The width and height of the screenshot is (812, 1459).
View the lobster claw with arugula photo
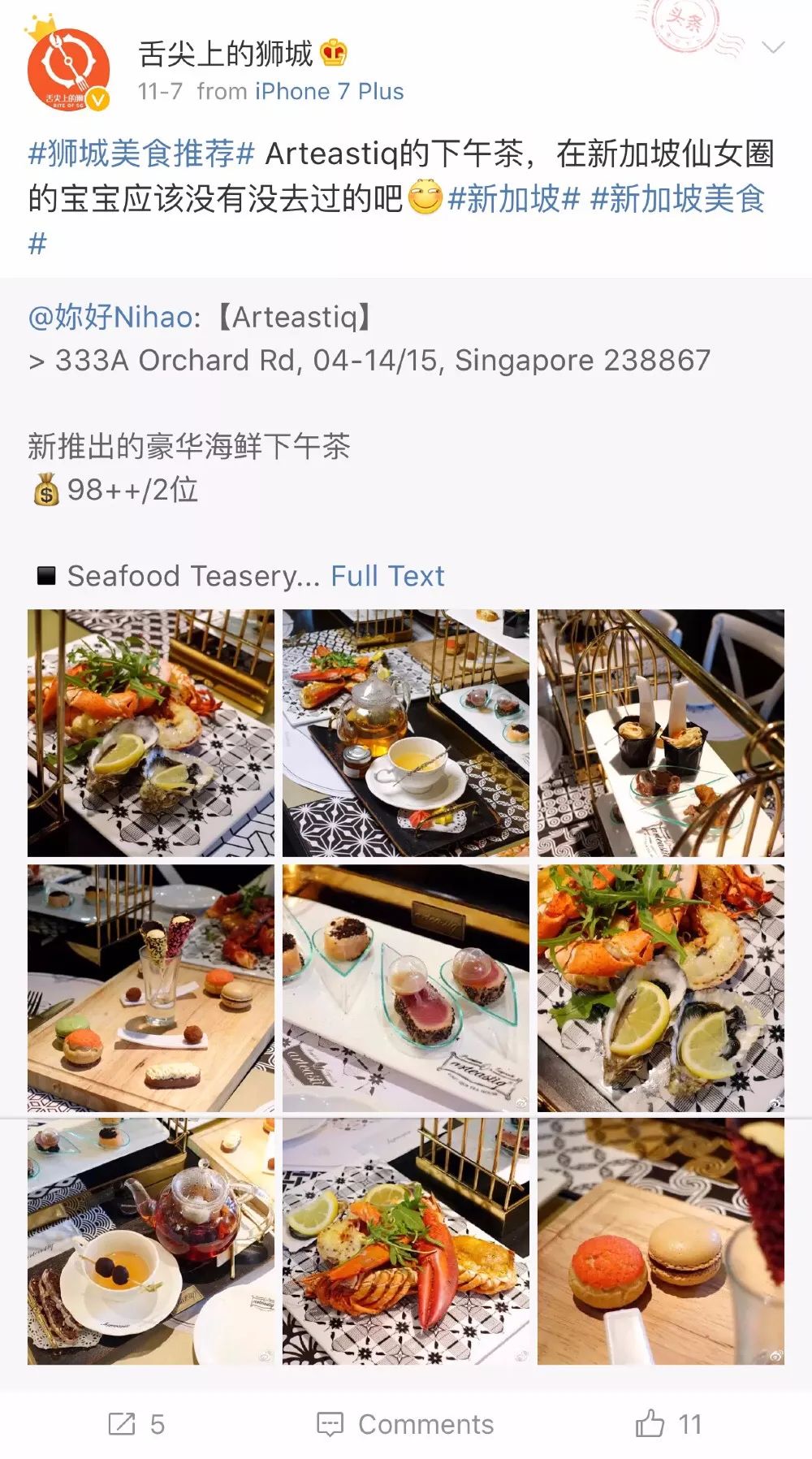406,1241
